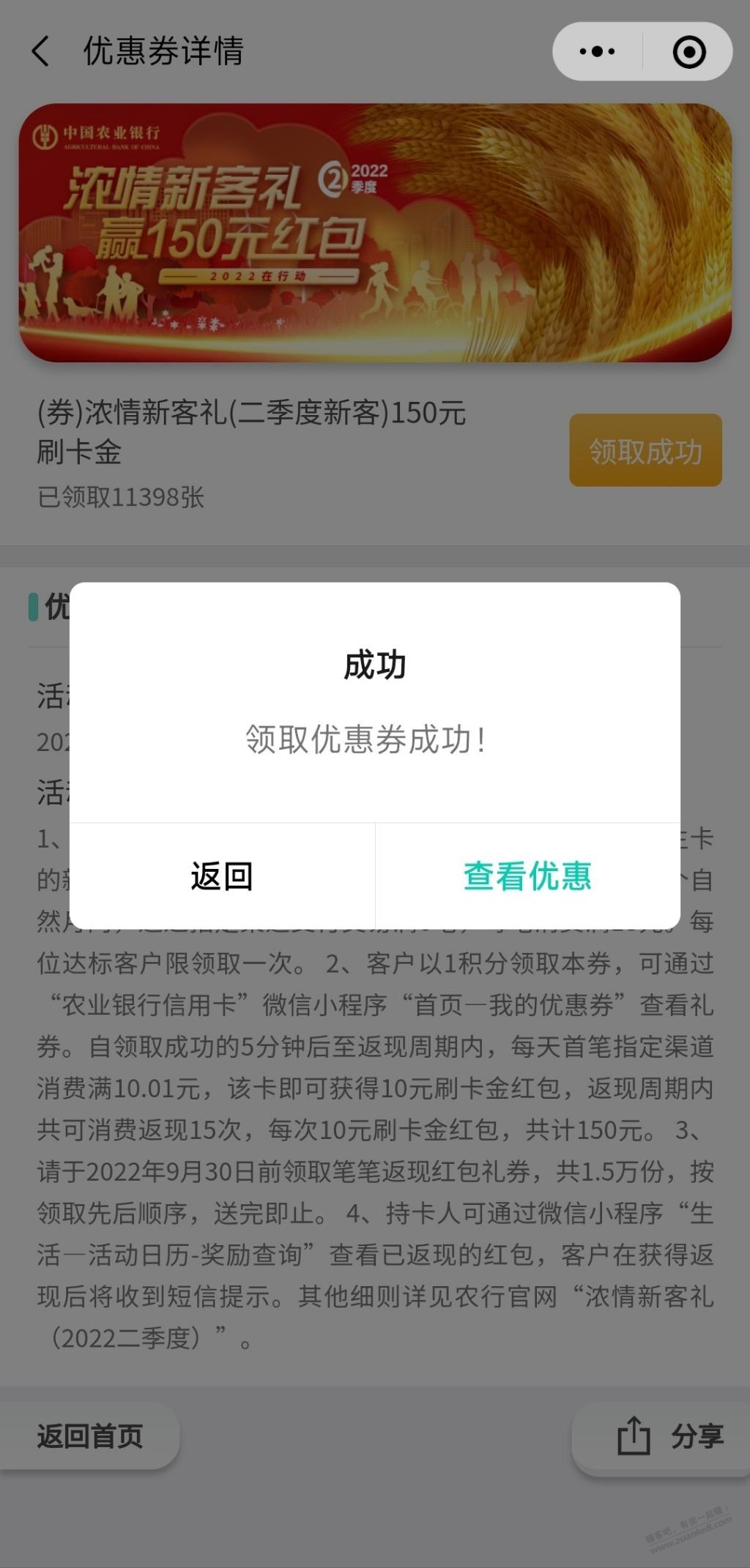Open the mini program three-dots menu
The height and width of the screenshot is (1568, 750).
[597, 51]
